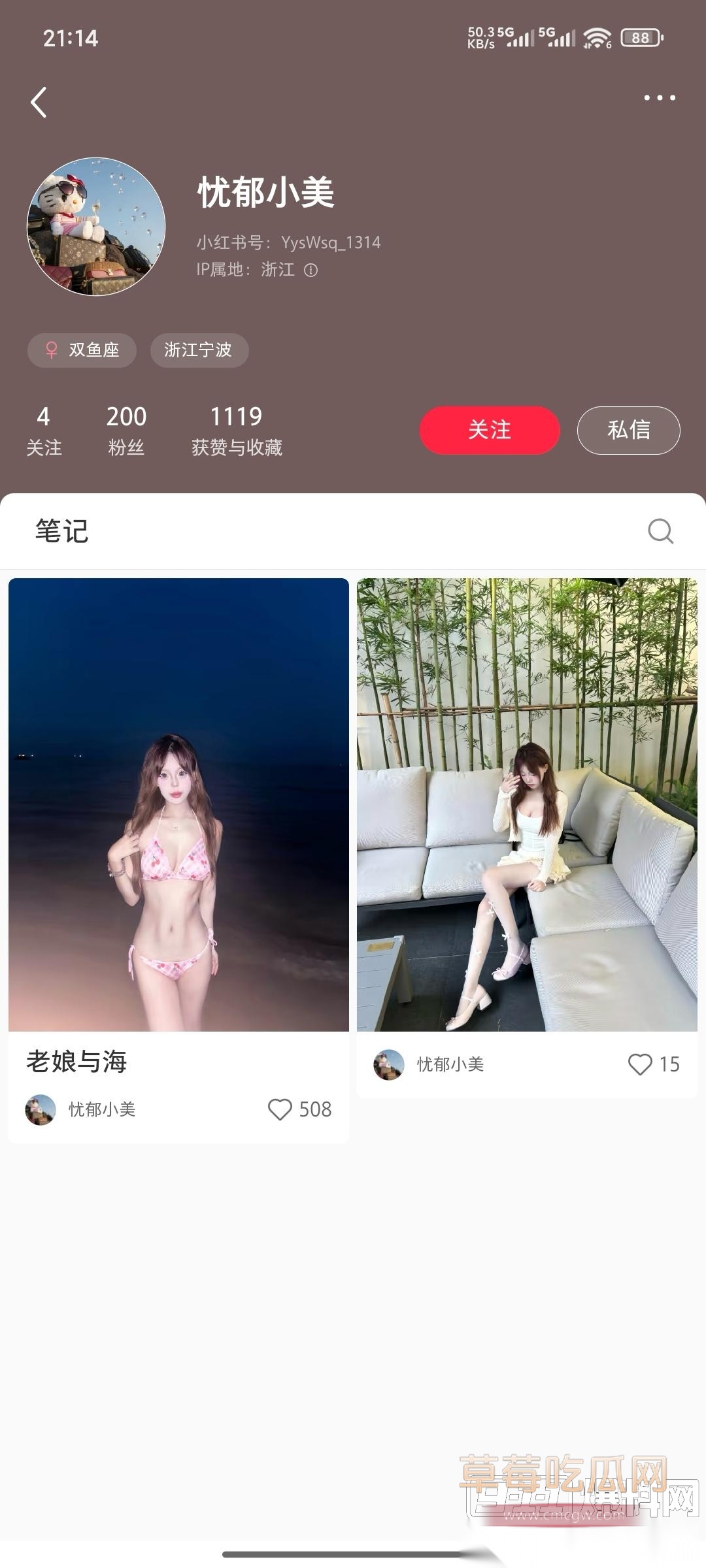The height and width of the screenshot is (1568, 706).
Task: Select the 浙江宁波 location tag
Action: [x=199, y=350]
